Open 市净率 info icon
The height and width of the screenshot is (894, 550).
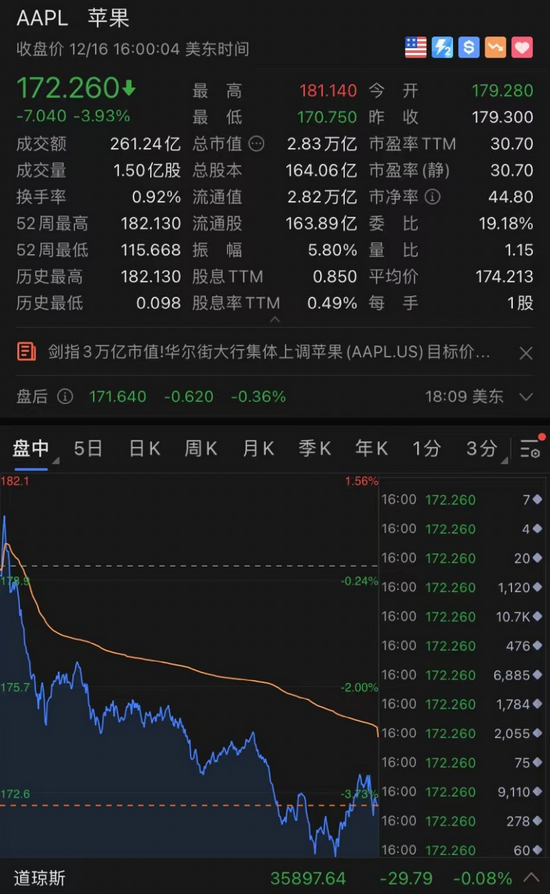433,197
